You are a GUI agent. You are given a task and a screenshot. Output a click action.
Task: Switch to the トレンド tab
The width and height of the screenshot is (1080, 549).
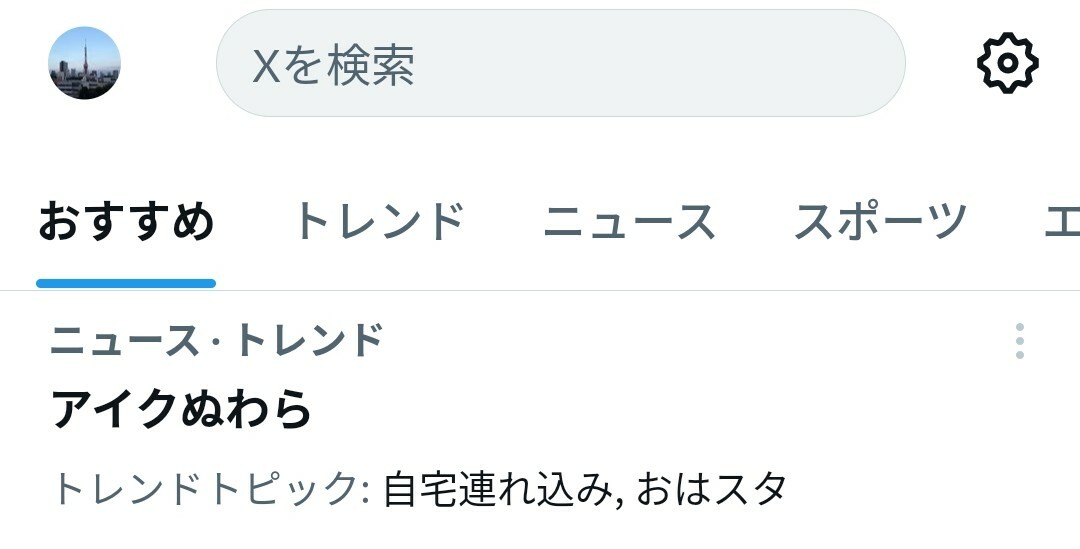[x=380, y=221]
